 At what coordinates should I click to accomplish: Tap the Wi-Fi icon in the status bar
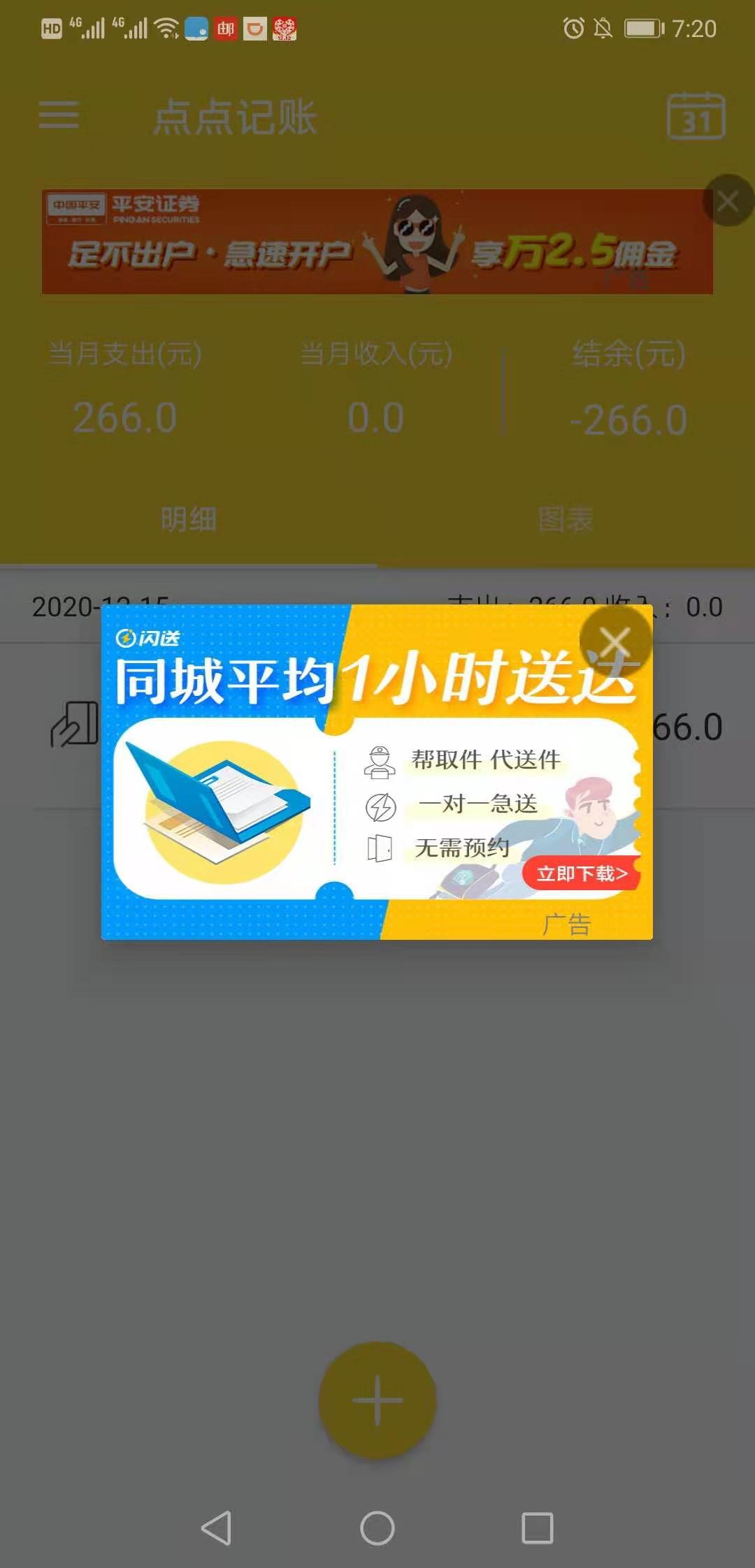pos(166,28)
